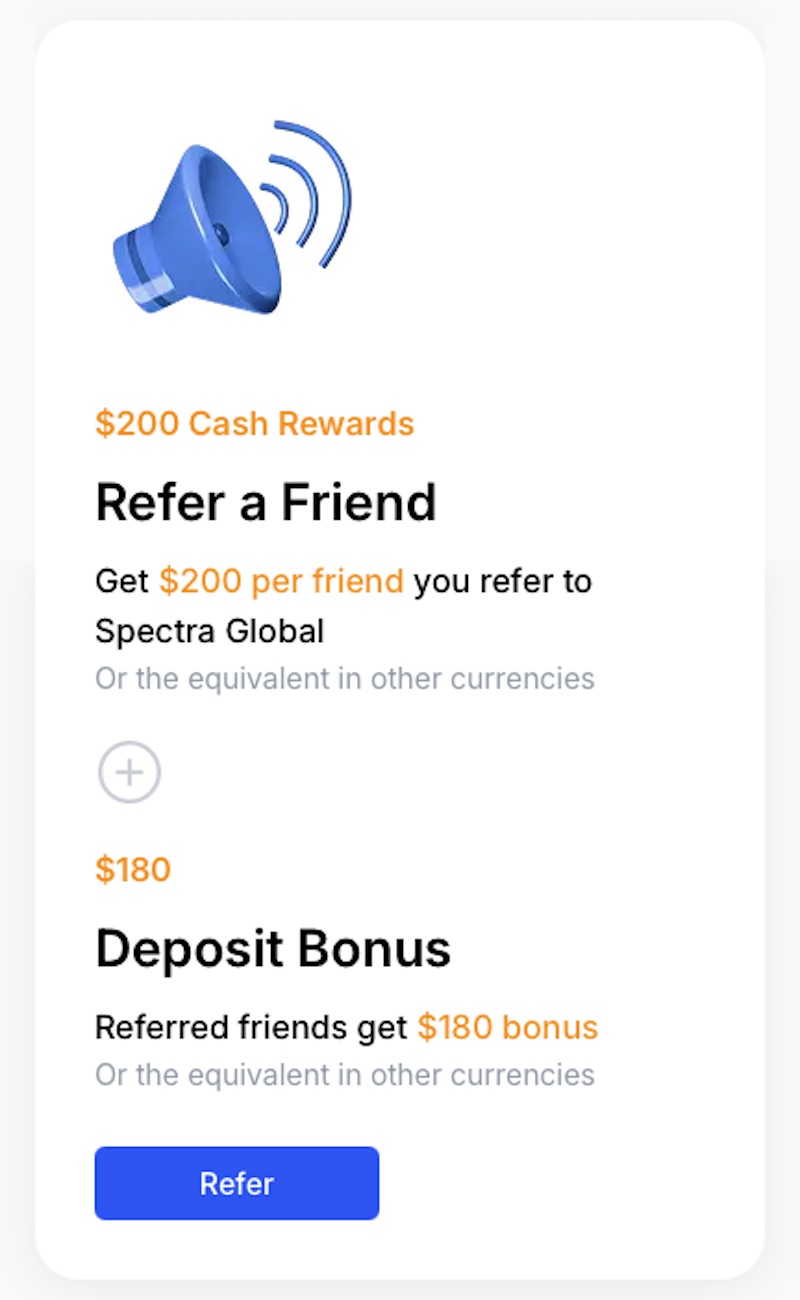Screen dimensions: 800x1300
Task: Click the first 'Or the equivalent in other currencies' note
Action: (x=344, y=678)
